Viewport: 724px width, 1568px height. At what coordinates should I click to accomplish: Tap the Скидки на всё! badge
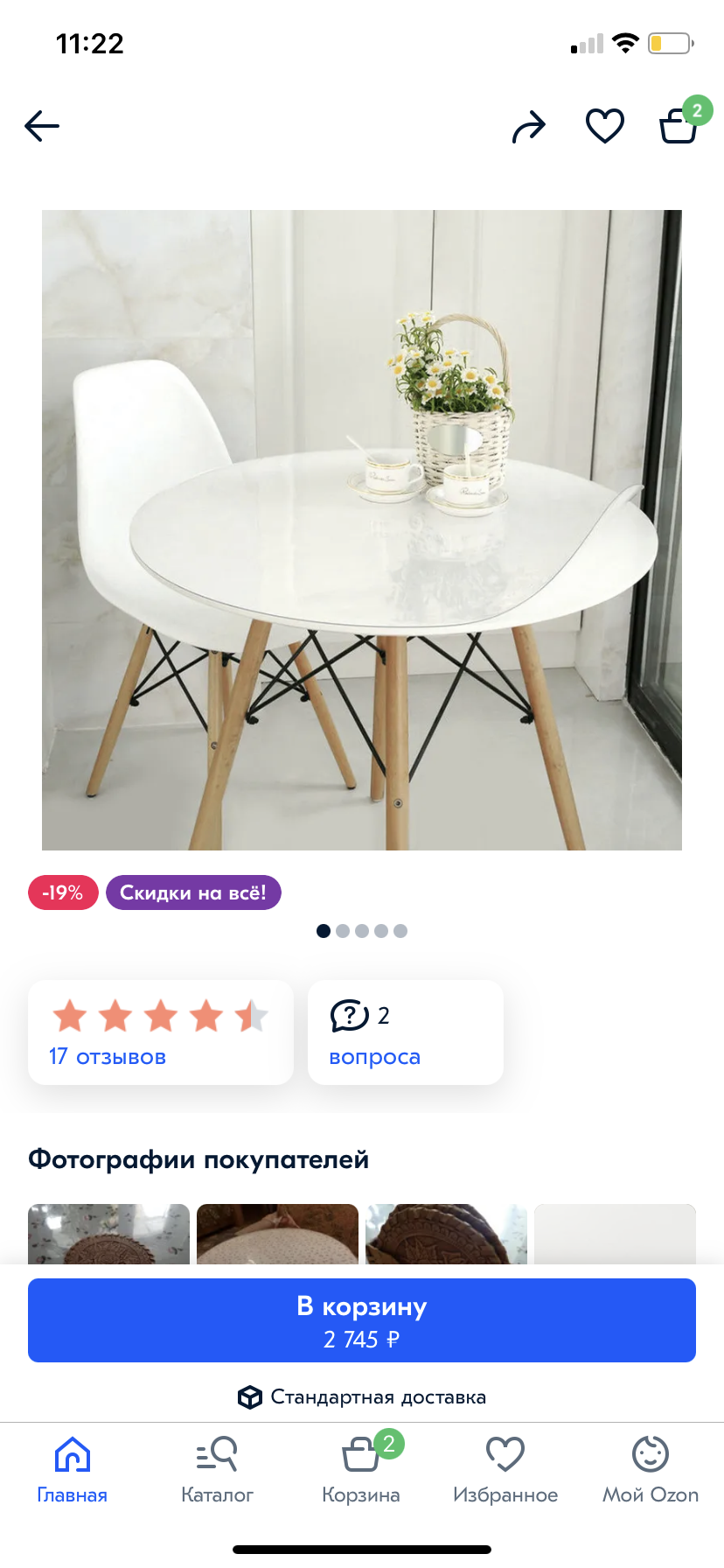pos(193,892)
